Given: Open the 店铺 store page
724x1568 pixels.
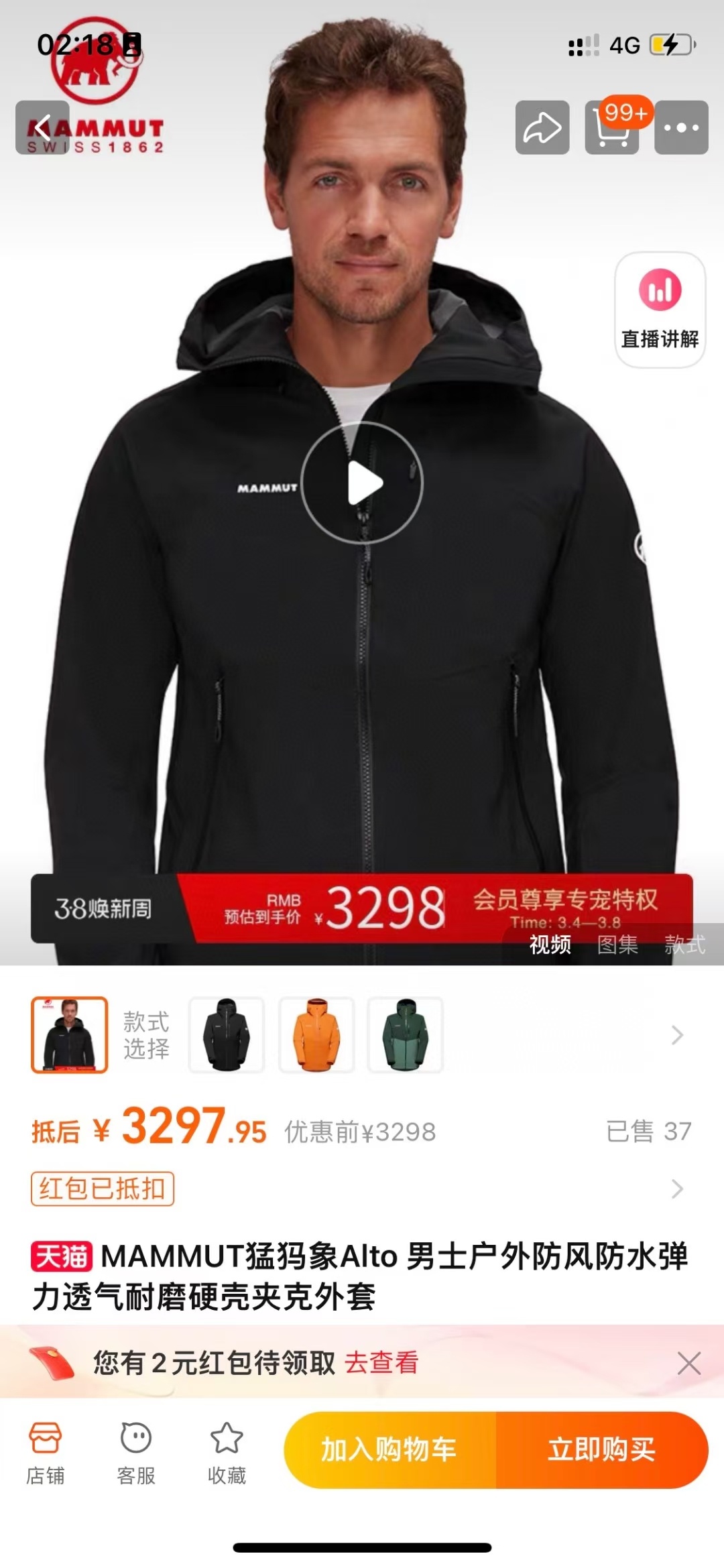Looking at the screenshot, I should pos(46,1452).
